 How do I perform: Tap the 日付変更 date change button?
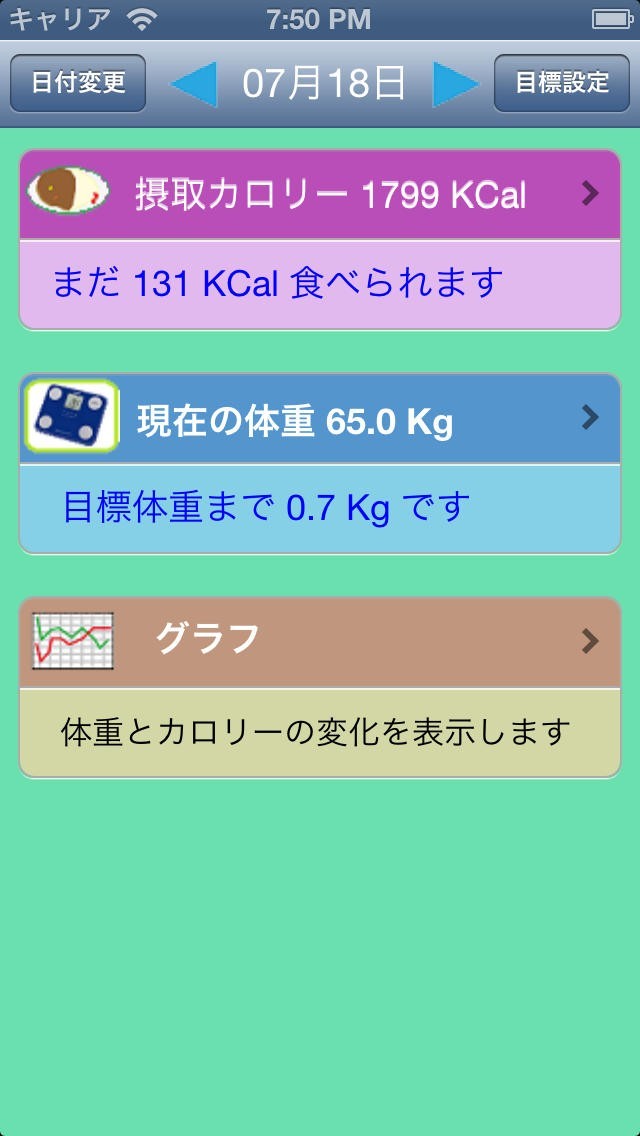(x=78, y=83)
